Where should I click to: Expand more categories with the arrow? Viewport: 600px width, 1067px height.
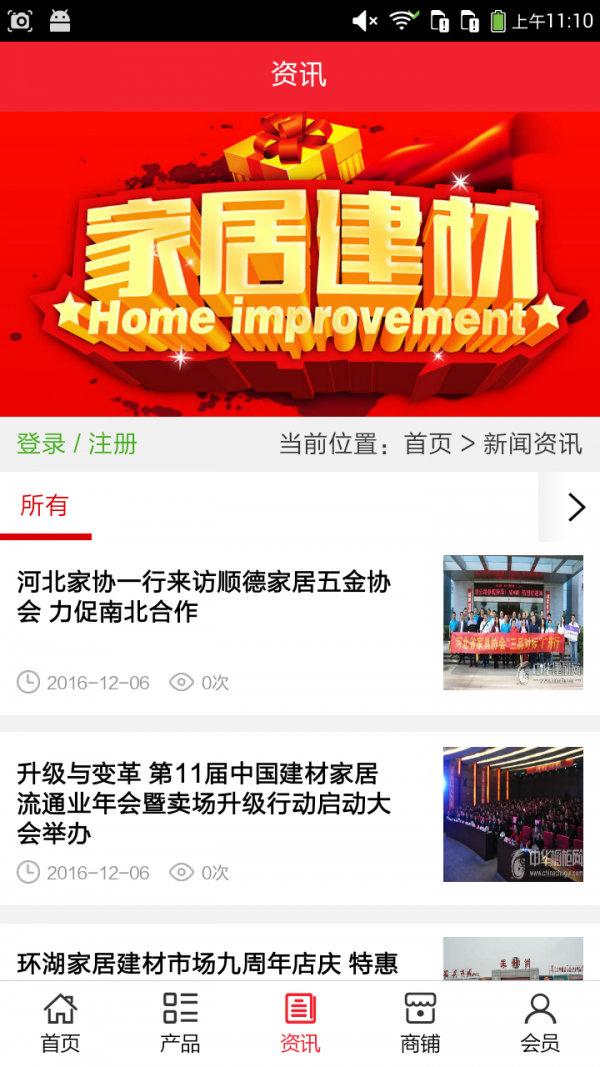click(575, 508)
